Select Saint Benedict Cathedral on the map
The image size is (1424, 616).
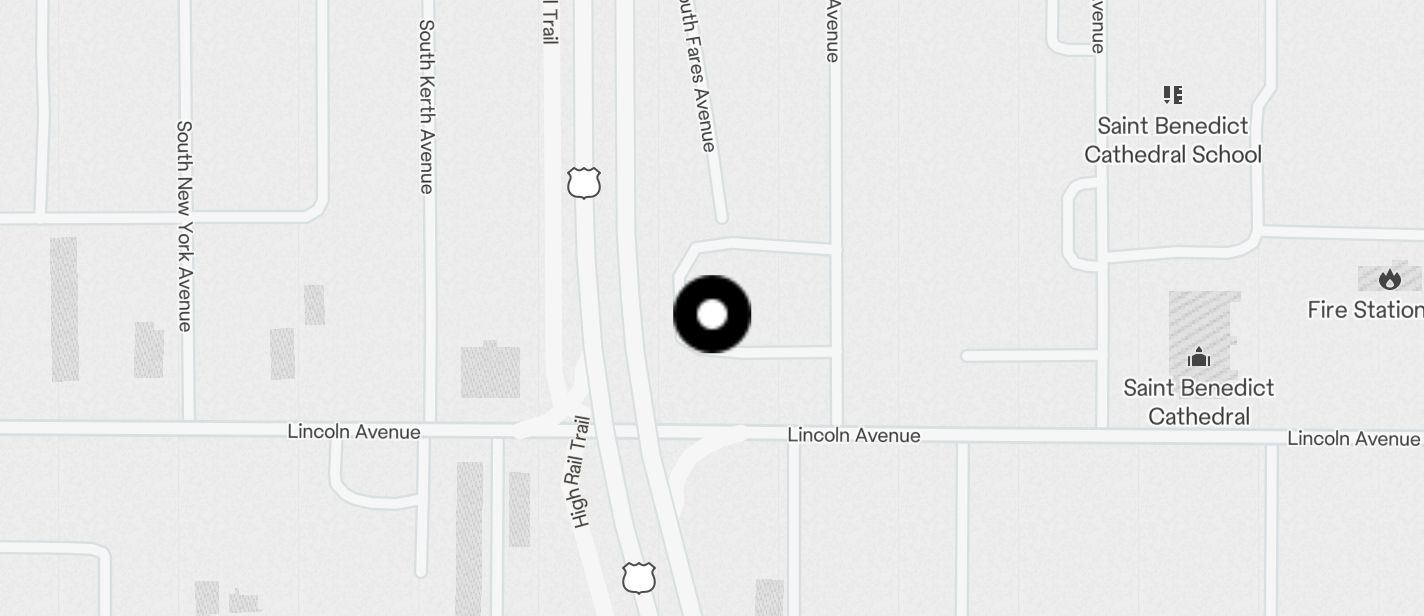click(x=1199, y=358)
